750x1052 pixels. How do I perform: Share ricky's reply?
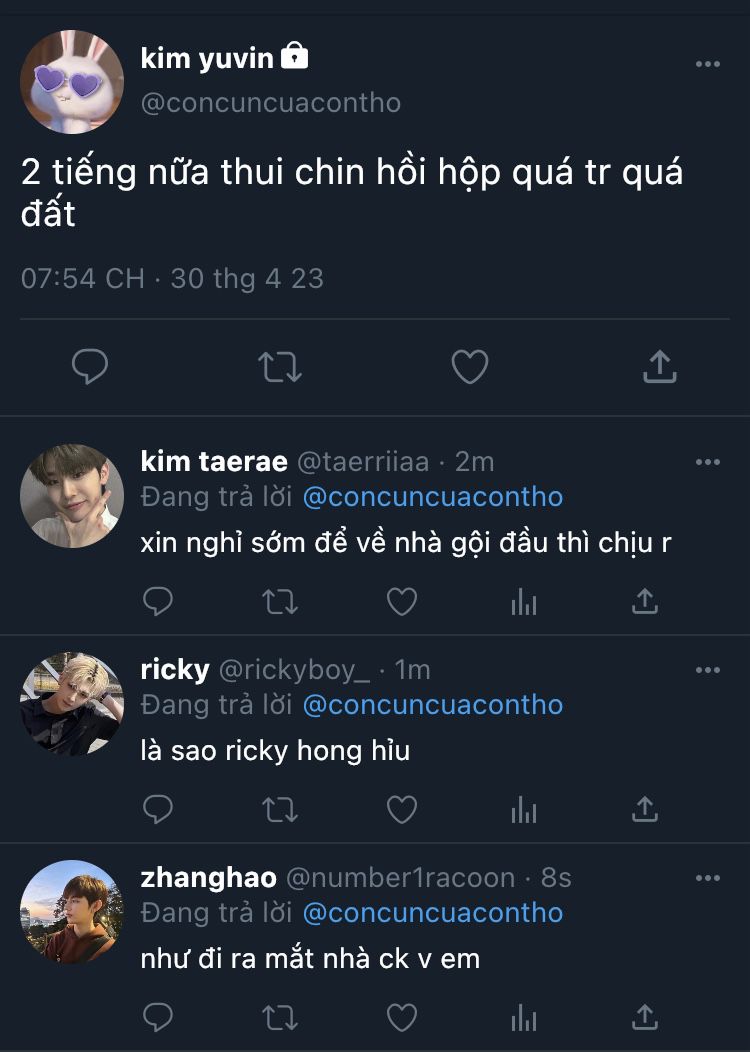point(645,809)
